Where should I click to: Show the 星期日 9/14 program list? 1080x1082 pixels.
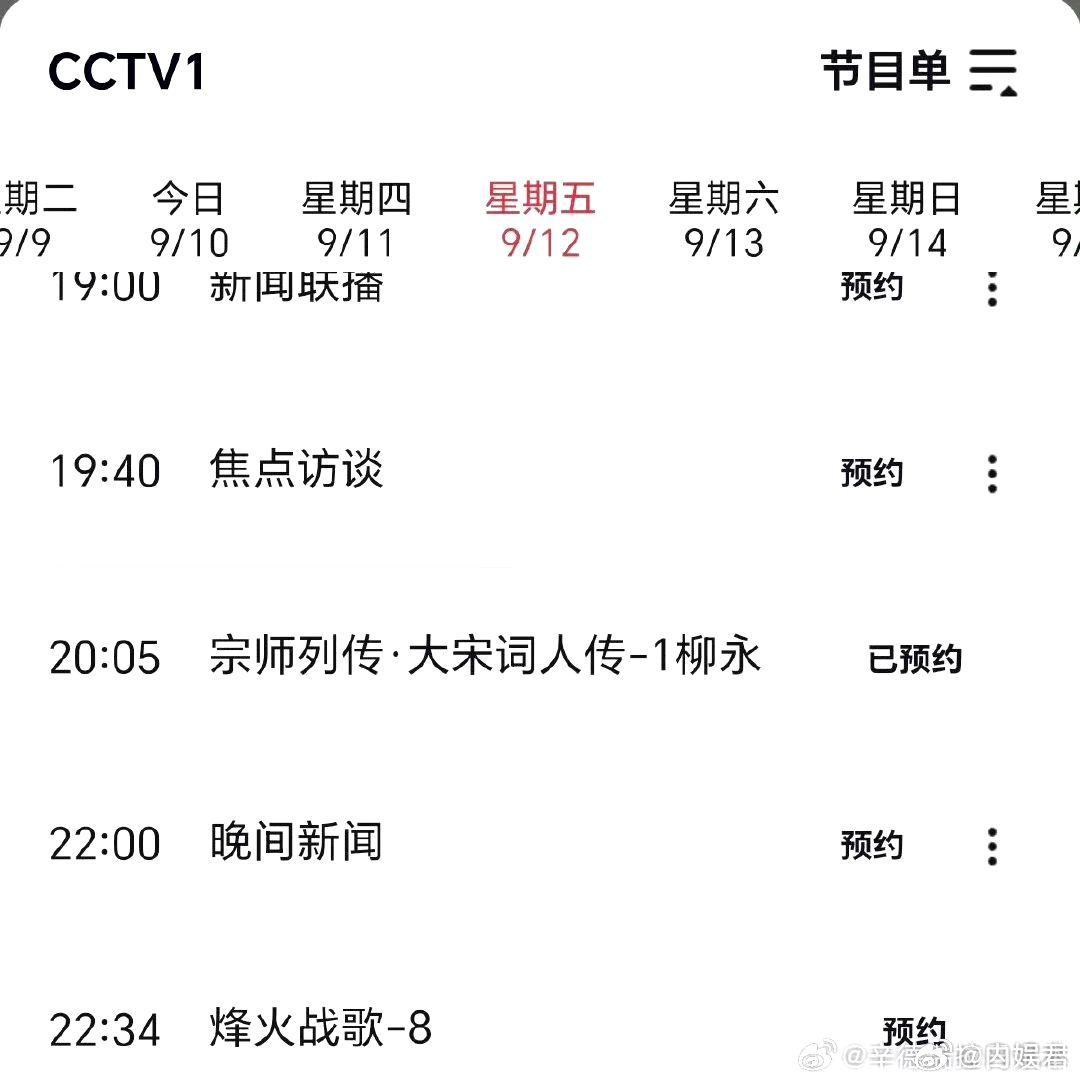(x=906, y=220)
